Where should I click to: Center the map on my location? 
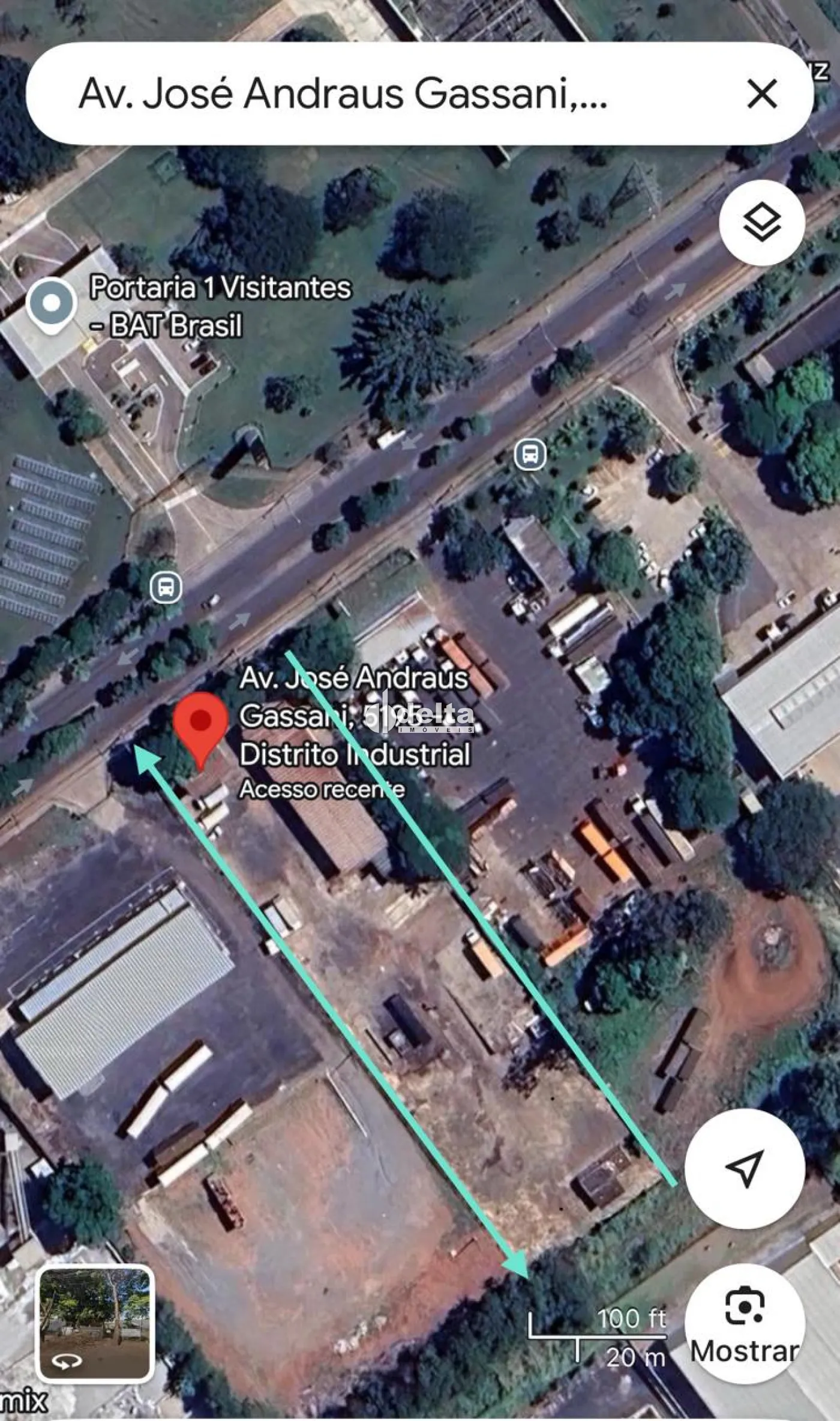coord(744,1168)
